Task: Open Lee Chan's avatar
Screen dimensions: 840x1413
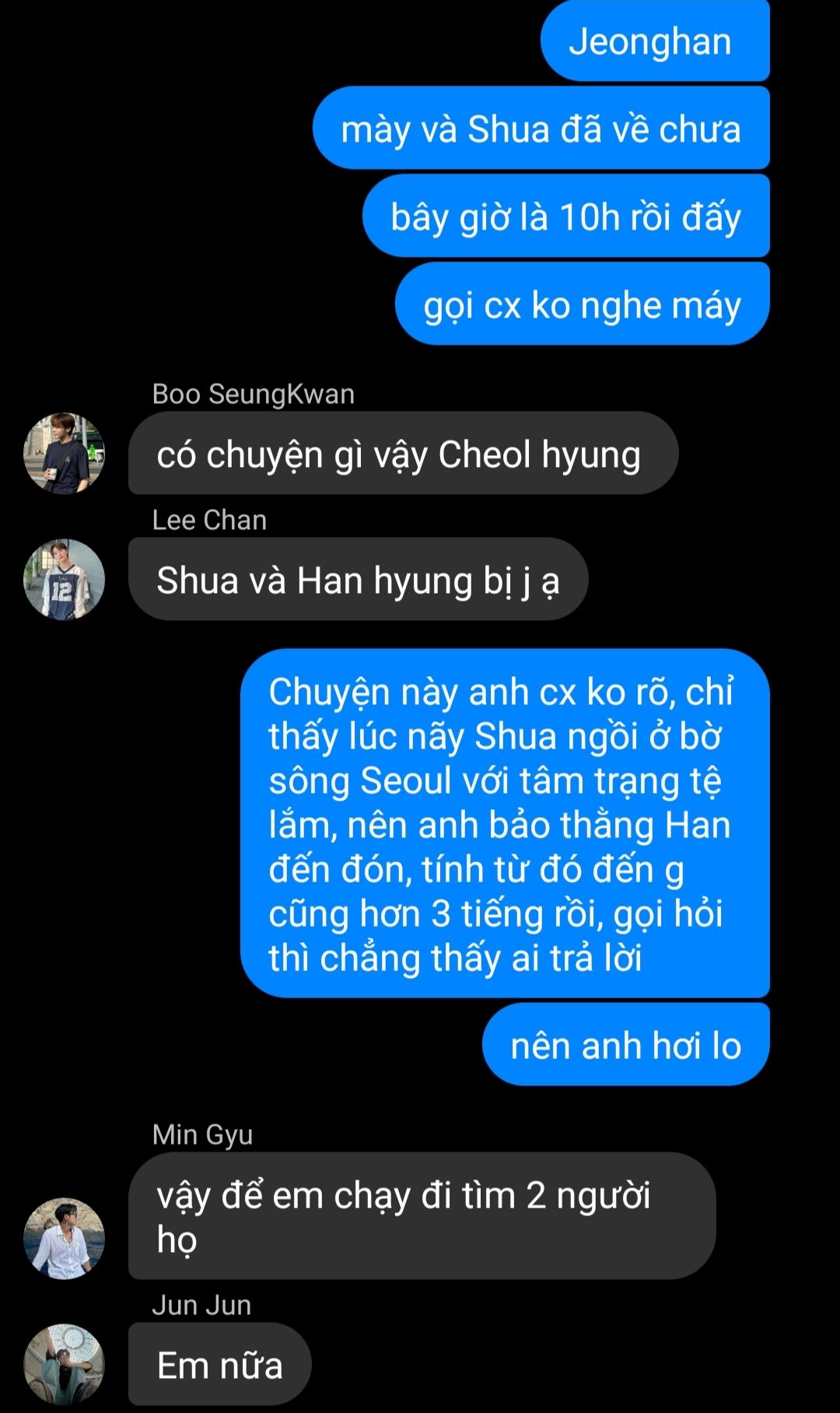Action: pos(64,579)
